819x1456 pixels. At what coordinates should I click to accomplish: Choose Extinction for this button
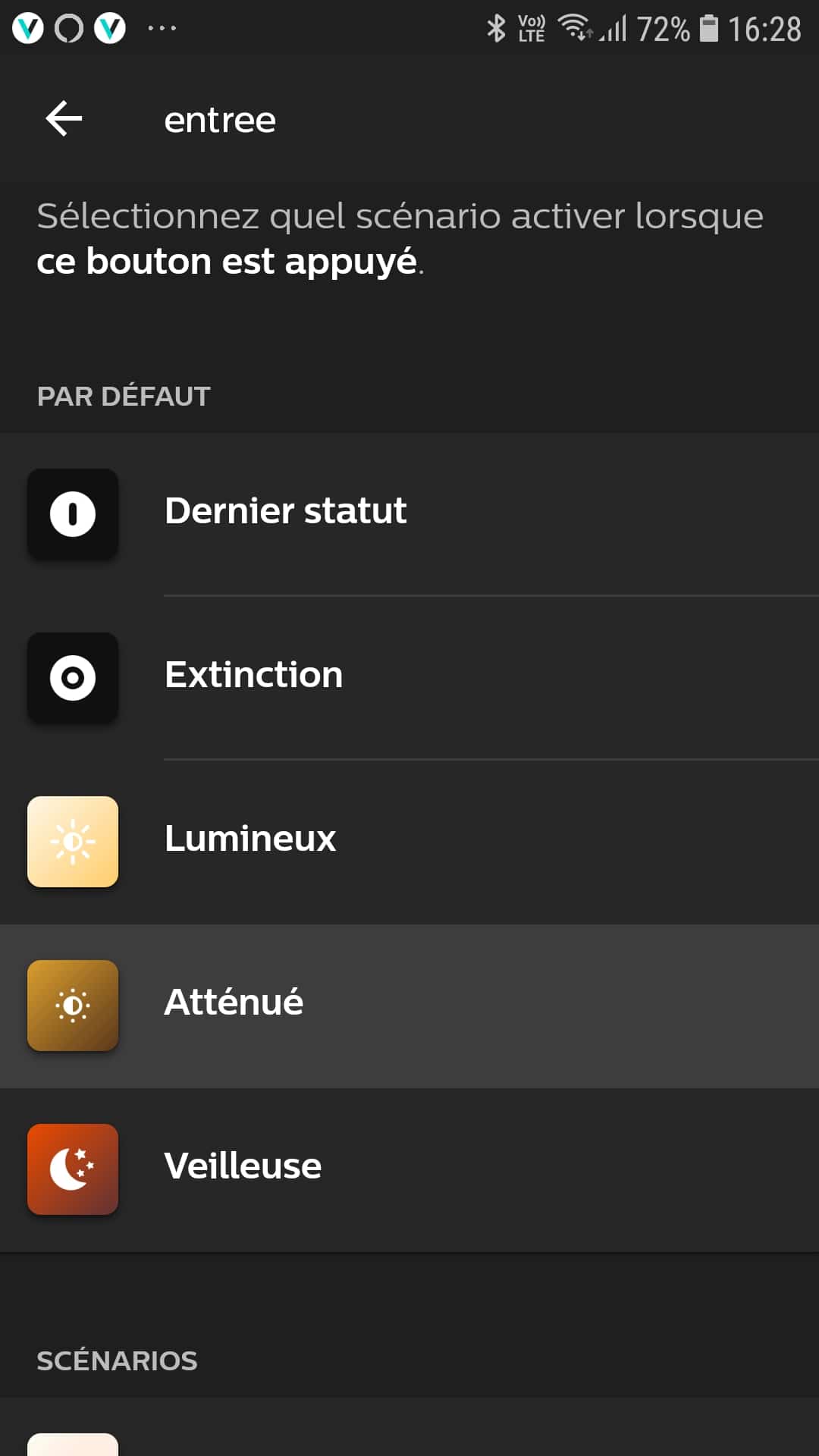[x=409, y=678]
